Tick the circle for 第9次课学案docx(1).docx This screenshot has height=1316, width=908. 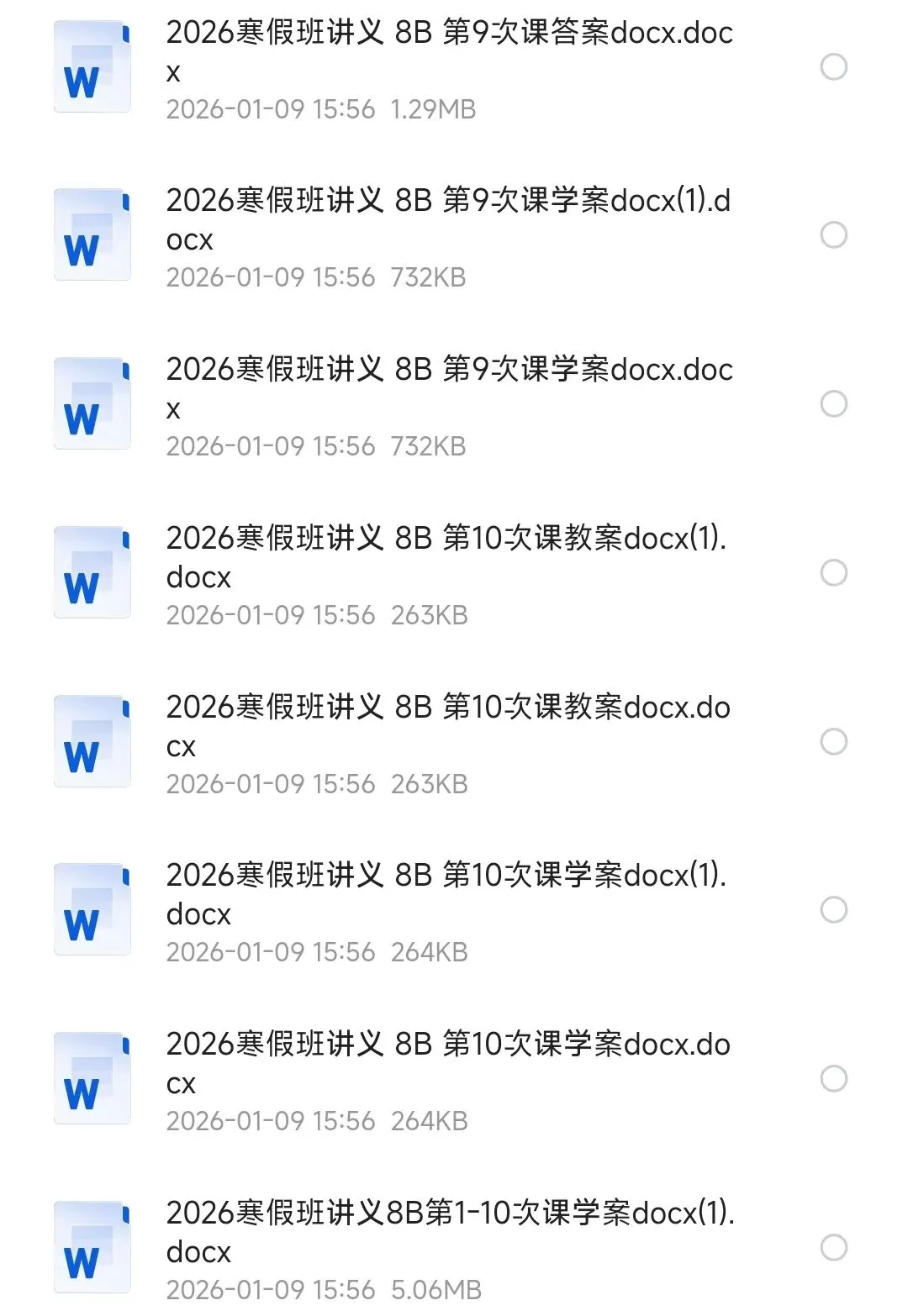click(x=833, y=235)
